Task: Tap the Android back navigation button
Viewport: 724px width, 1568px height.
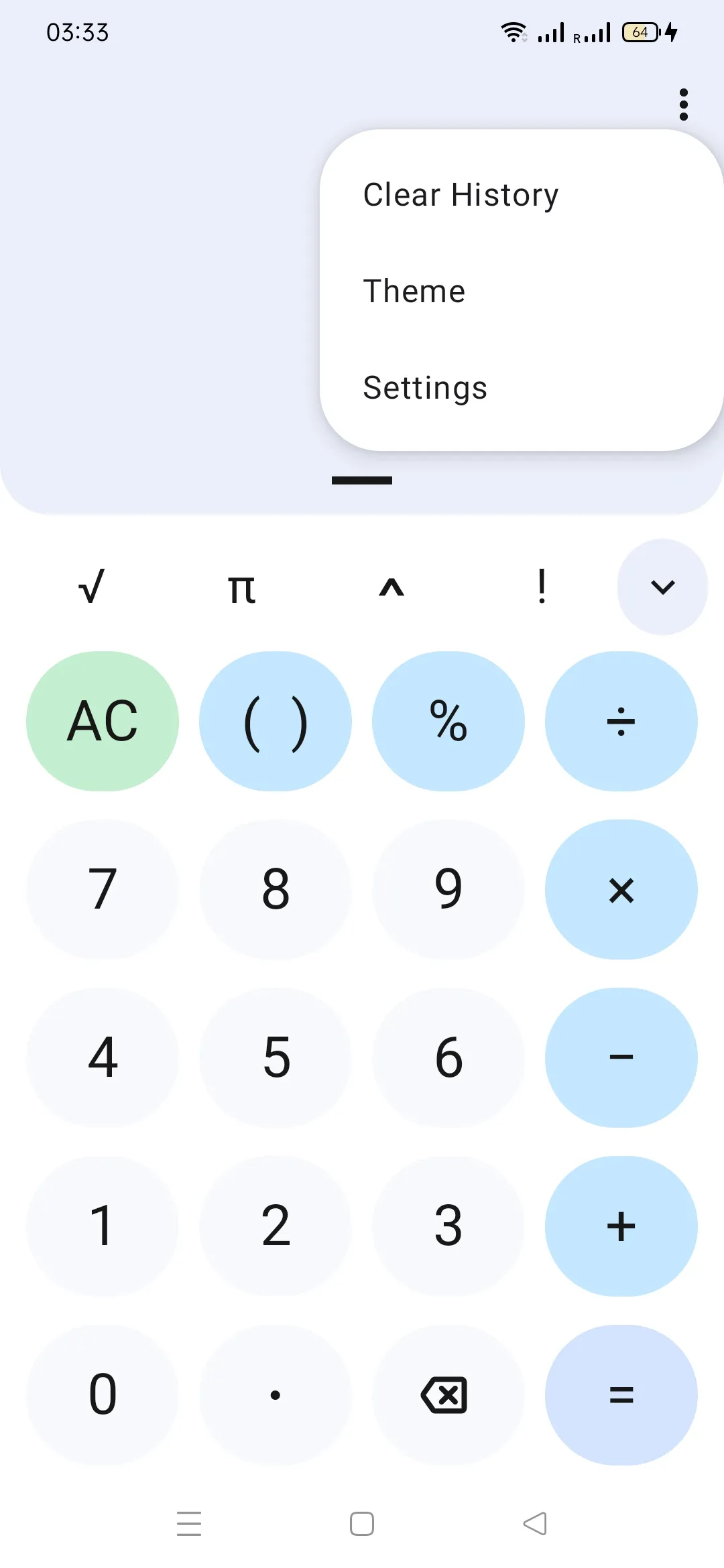Action: 534,1524
